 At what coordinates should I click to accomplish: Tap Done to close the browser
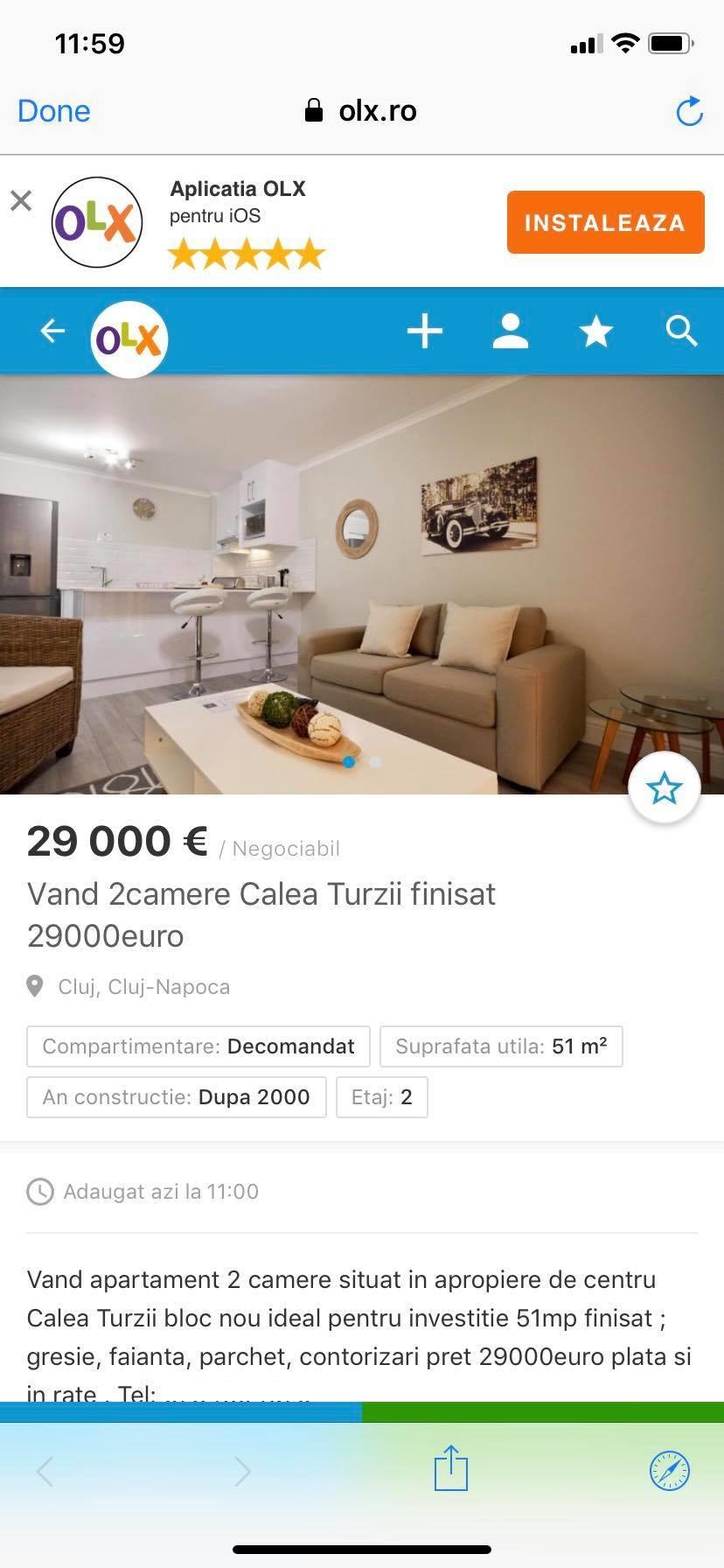pyautogui.click(x=54, y=111)
